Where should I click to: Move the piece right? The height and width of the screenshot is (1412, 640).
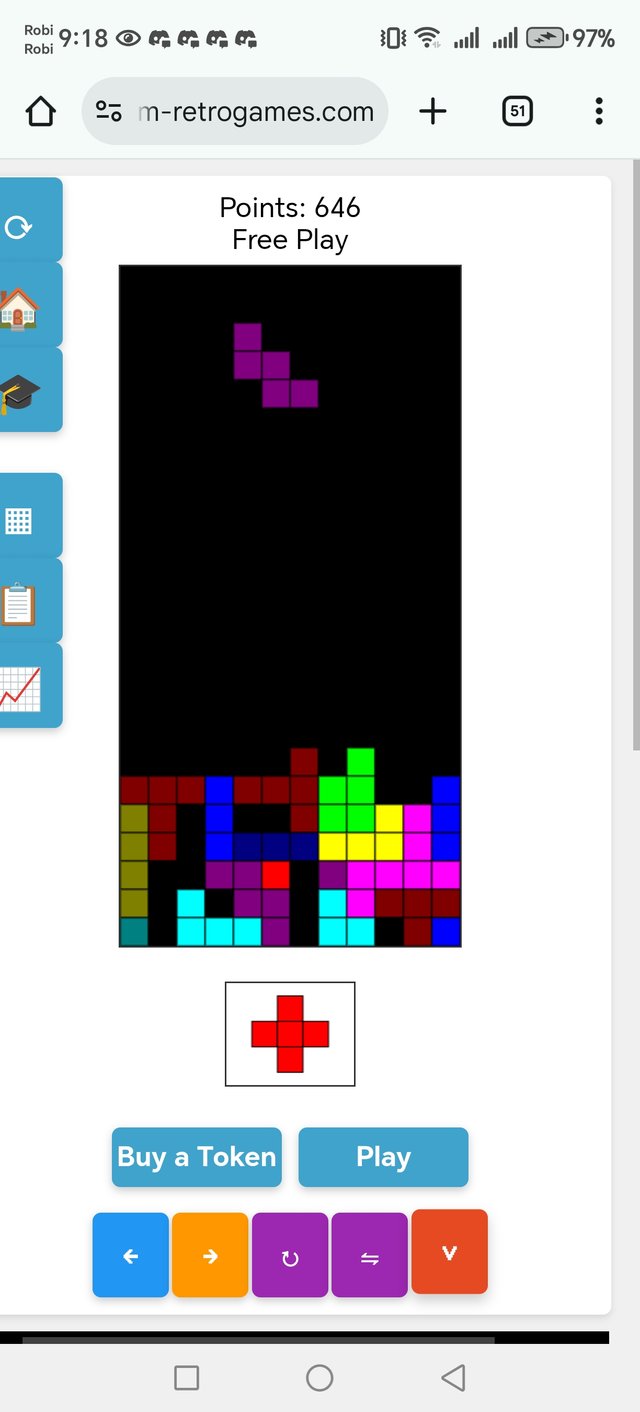coord(210,1256)
